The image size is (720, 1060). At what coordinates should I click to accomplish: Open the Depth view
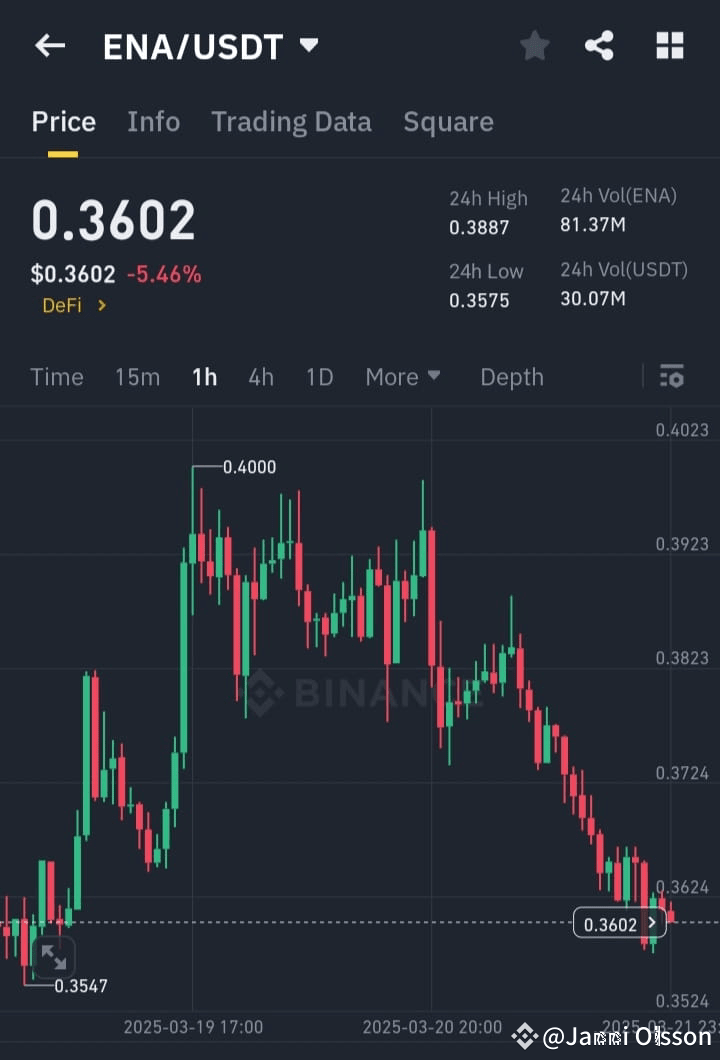click(x=511, y=377)
